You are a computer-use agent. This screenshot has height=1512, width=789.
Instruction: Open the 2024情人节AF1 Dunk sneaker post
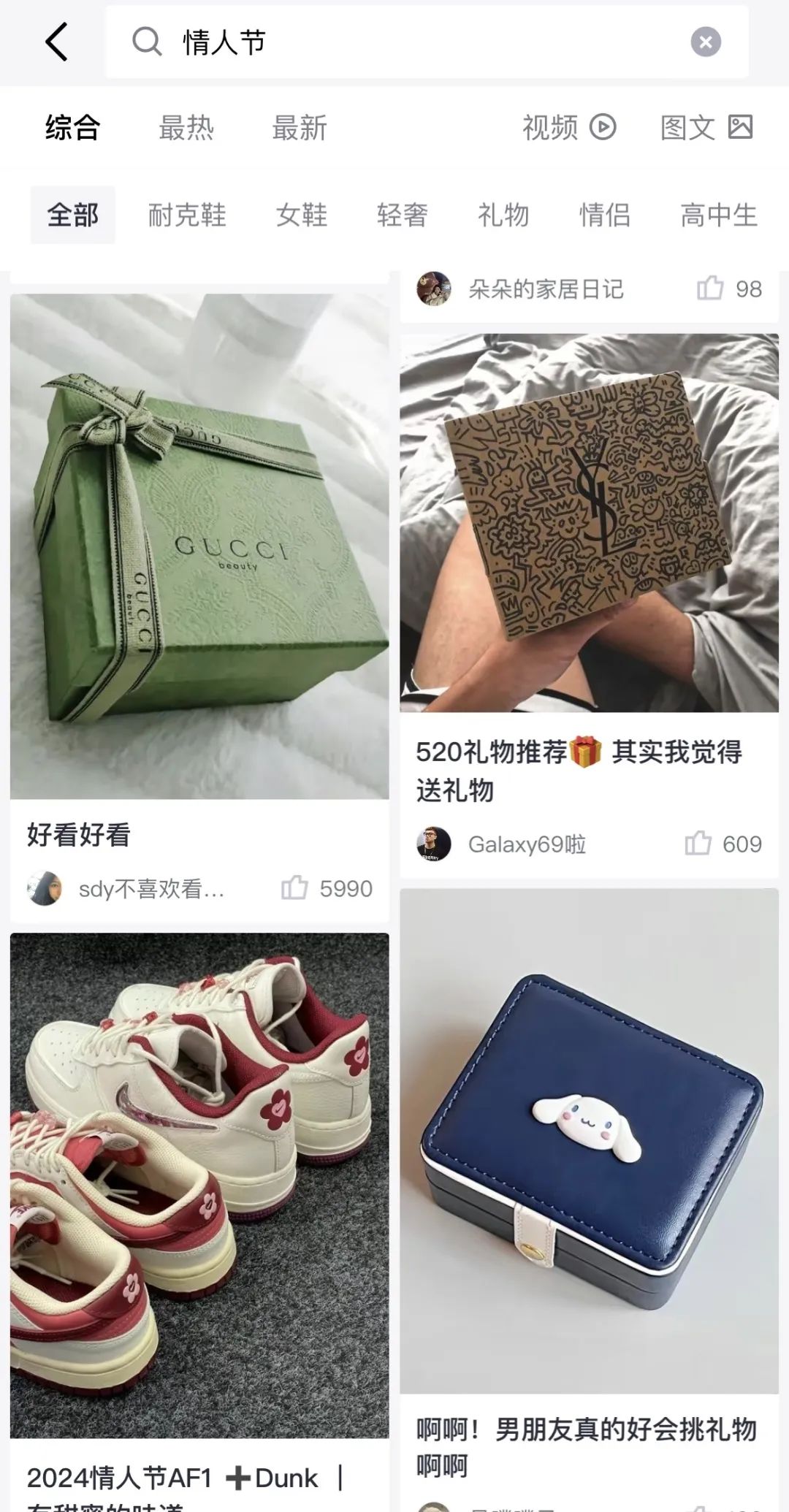[199, 1185]
